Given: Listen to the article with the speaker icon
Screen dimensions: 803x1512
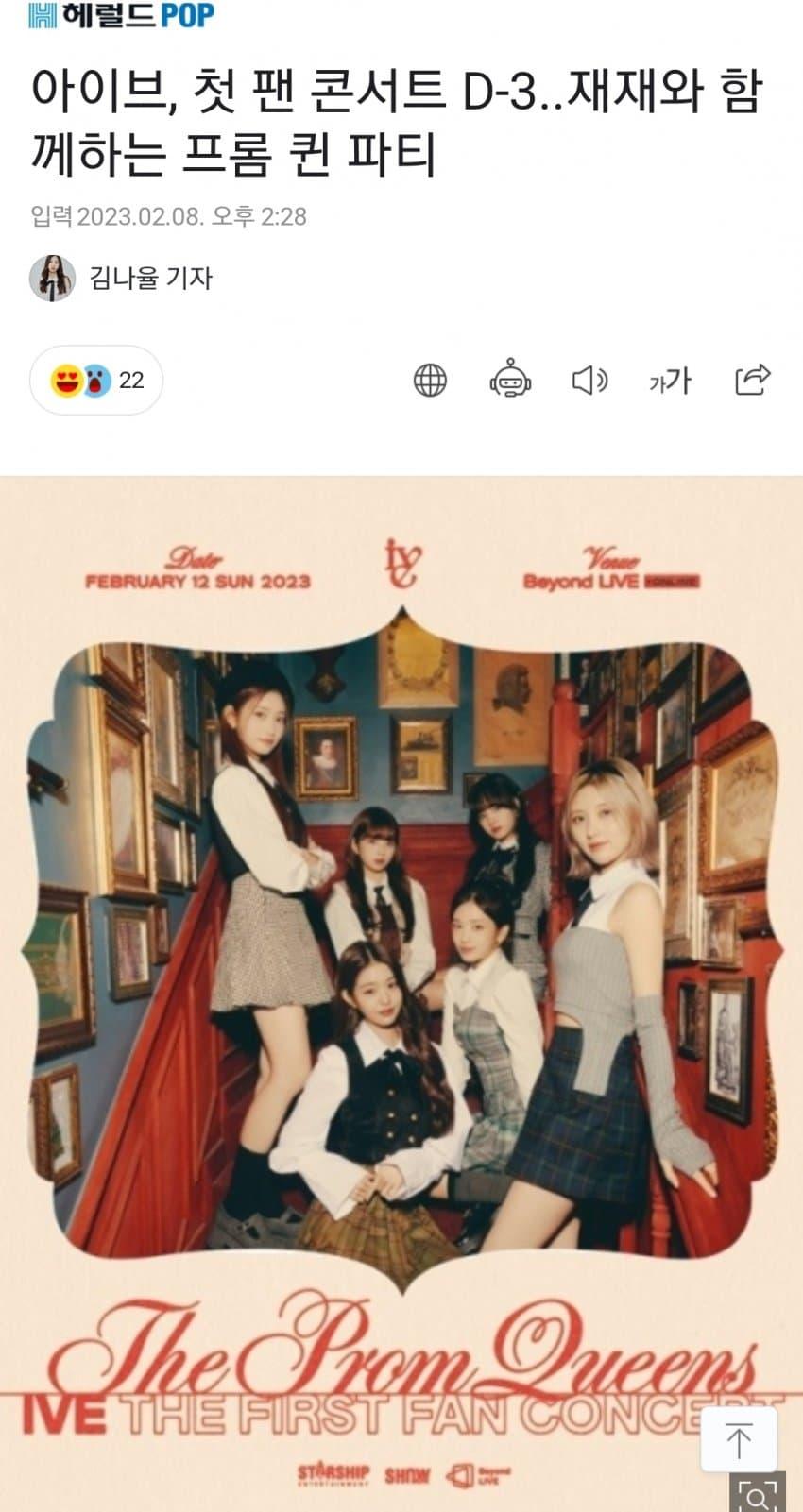Looking at the screenshot, I should (590, 381).
